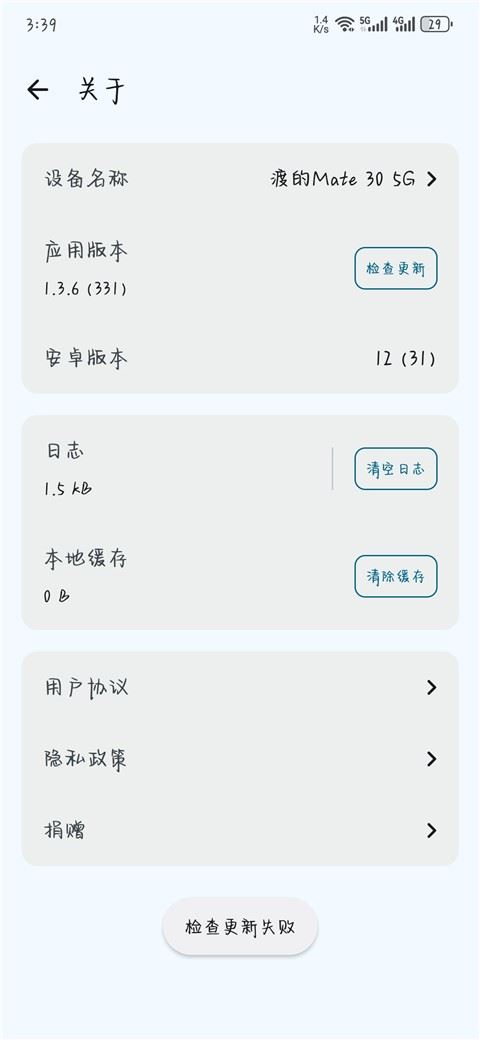Go back from the 关于 page

(x=38, y=90)
